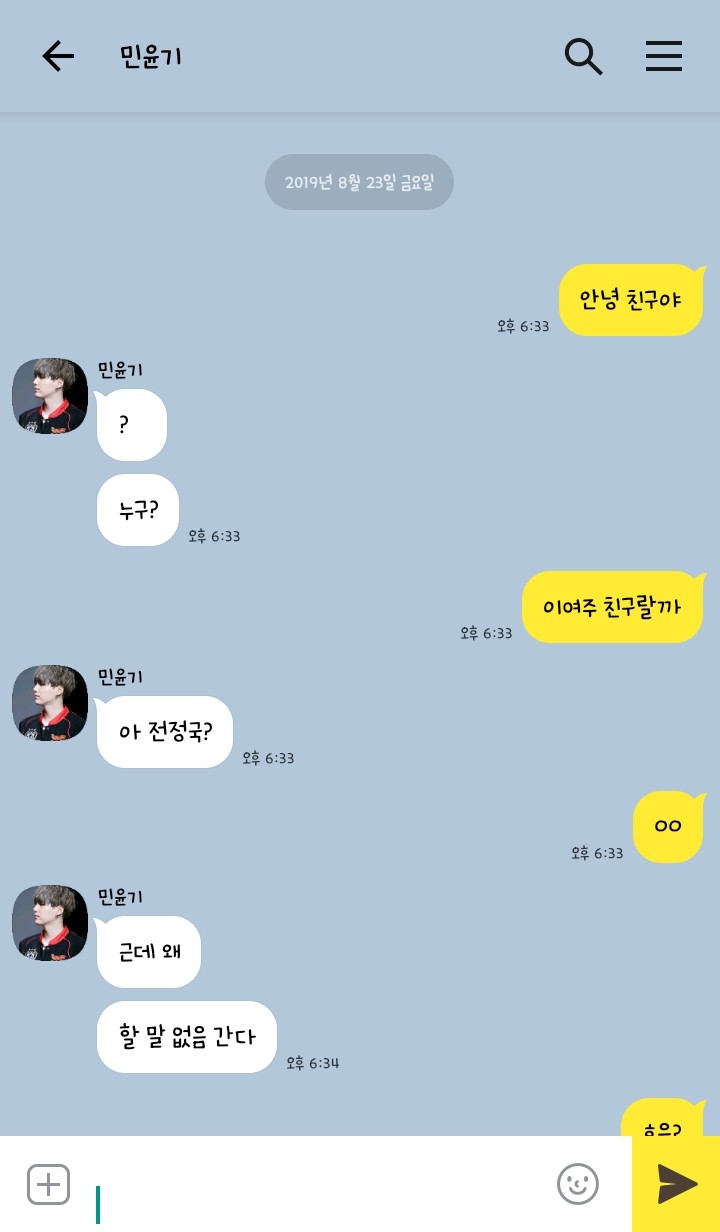Go back from the 민윤기 chat
The width and height of the screenshot is (720, 1232).
tap(58, 56)
